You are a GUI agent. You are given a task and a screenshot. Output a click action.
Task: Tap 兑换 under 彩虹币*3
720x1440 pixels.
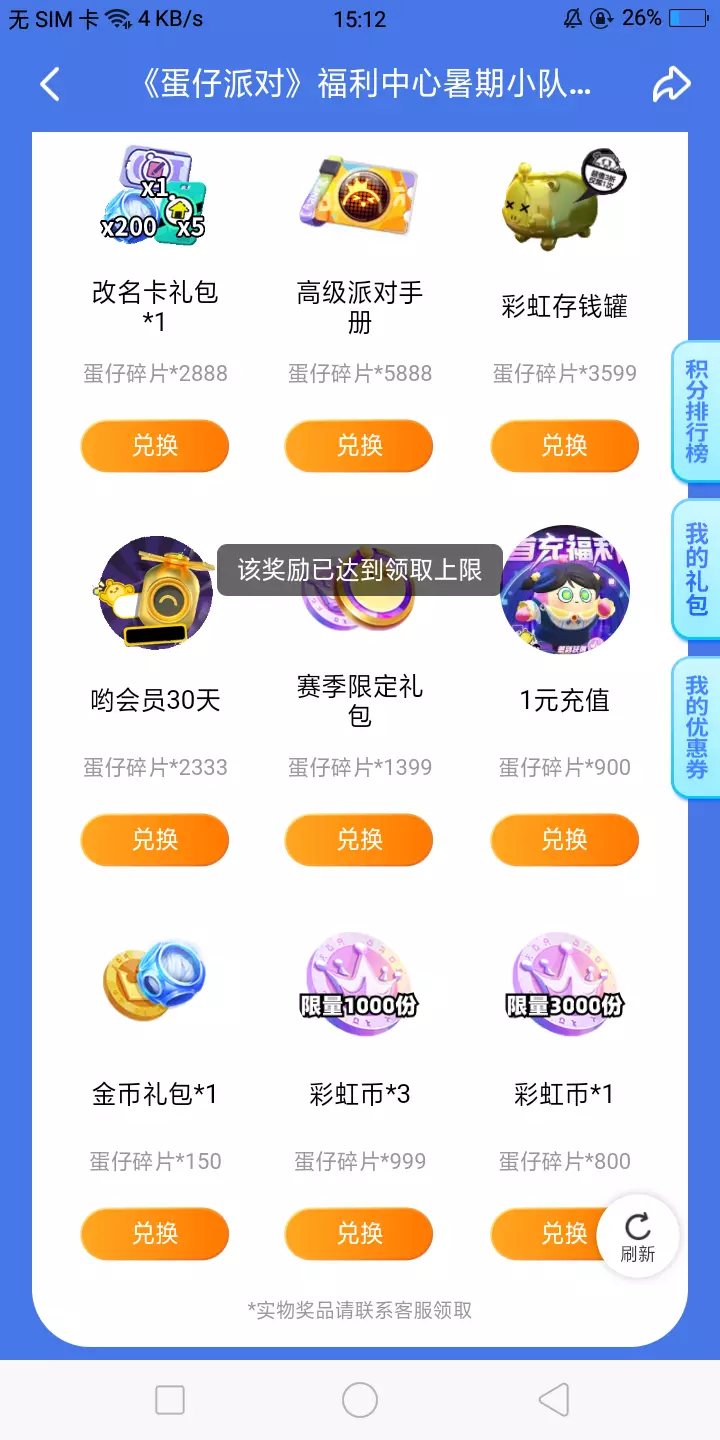[x=359, y=1233]
